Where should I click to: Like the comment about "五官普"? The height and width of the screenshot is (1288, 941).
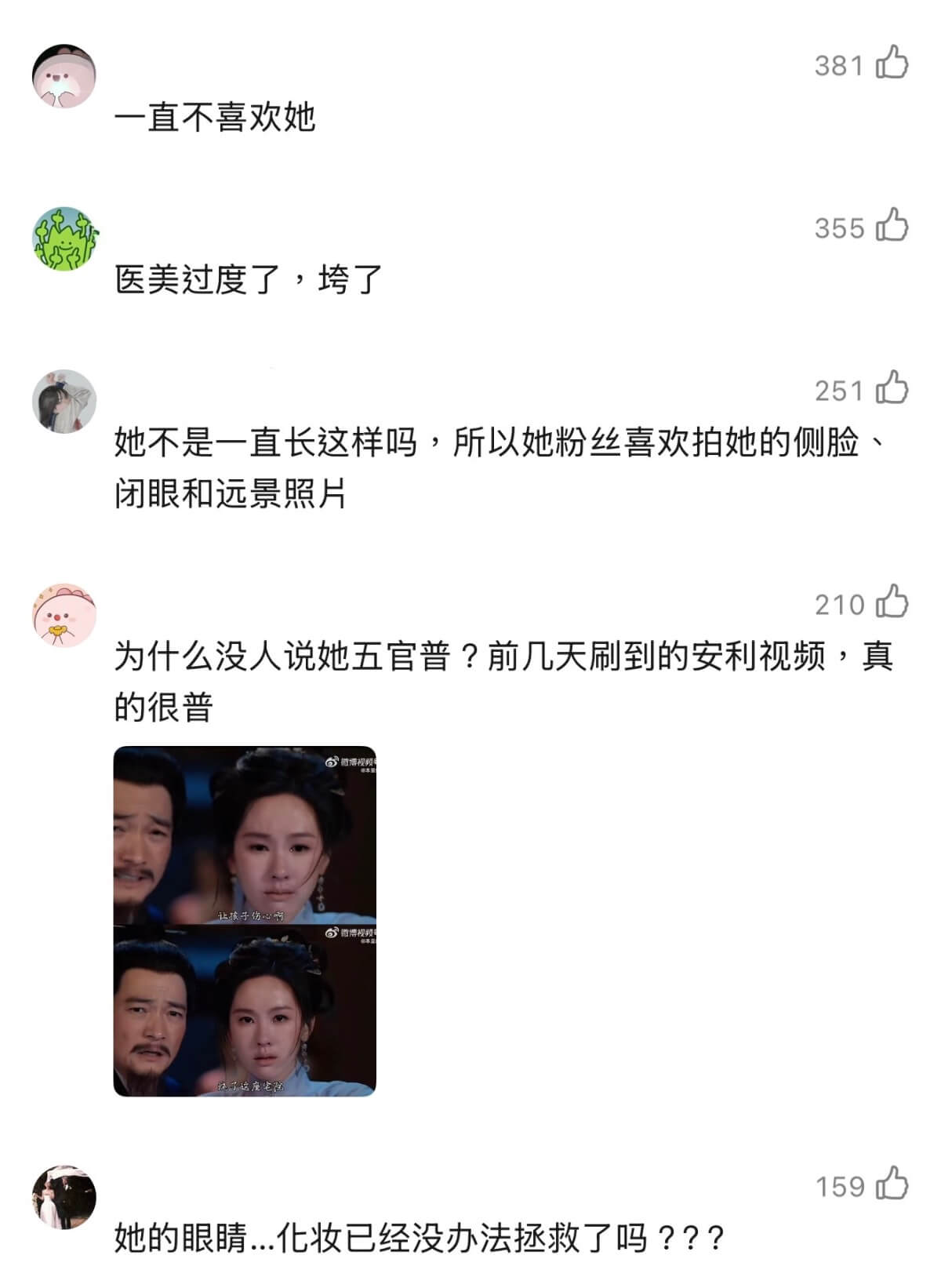(892, 602)
